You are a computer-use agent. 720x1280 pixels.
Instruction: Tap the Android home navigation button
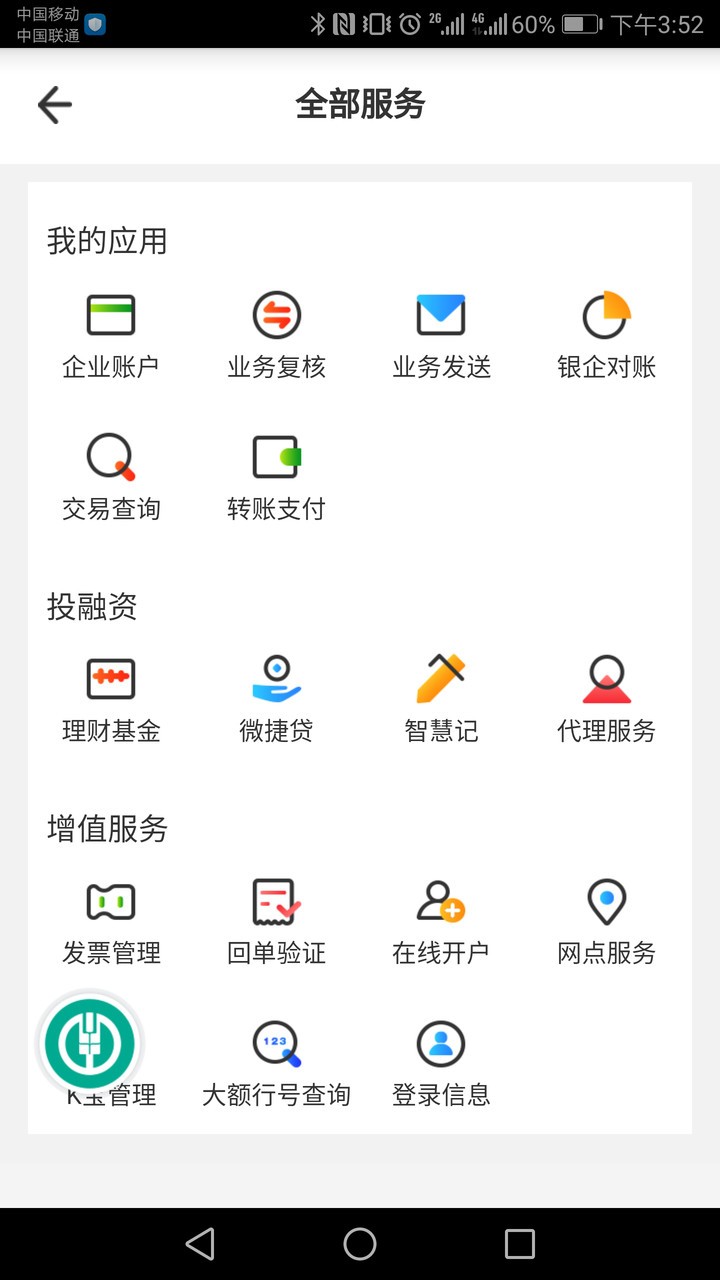point(360,1243)
